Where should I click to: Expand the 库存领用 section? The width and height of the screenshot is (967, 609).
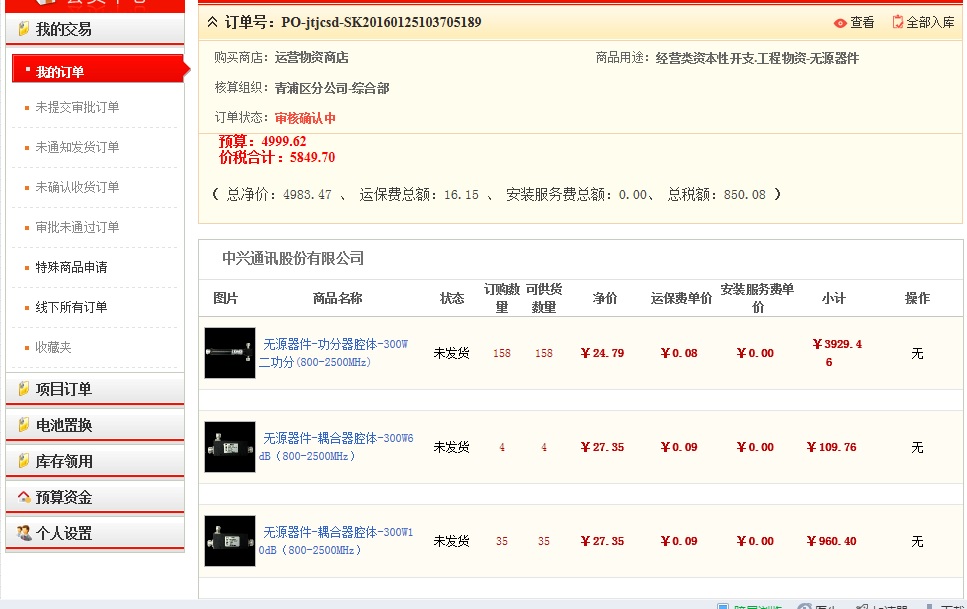pyautogui.click(x=64, y=461)
